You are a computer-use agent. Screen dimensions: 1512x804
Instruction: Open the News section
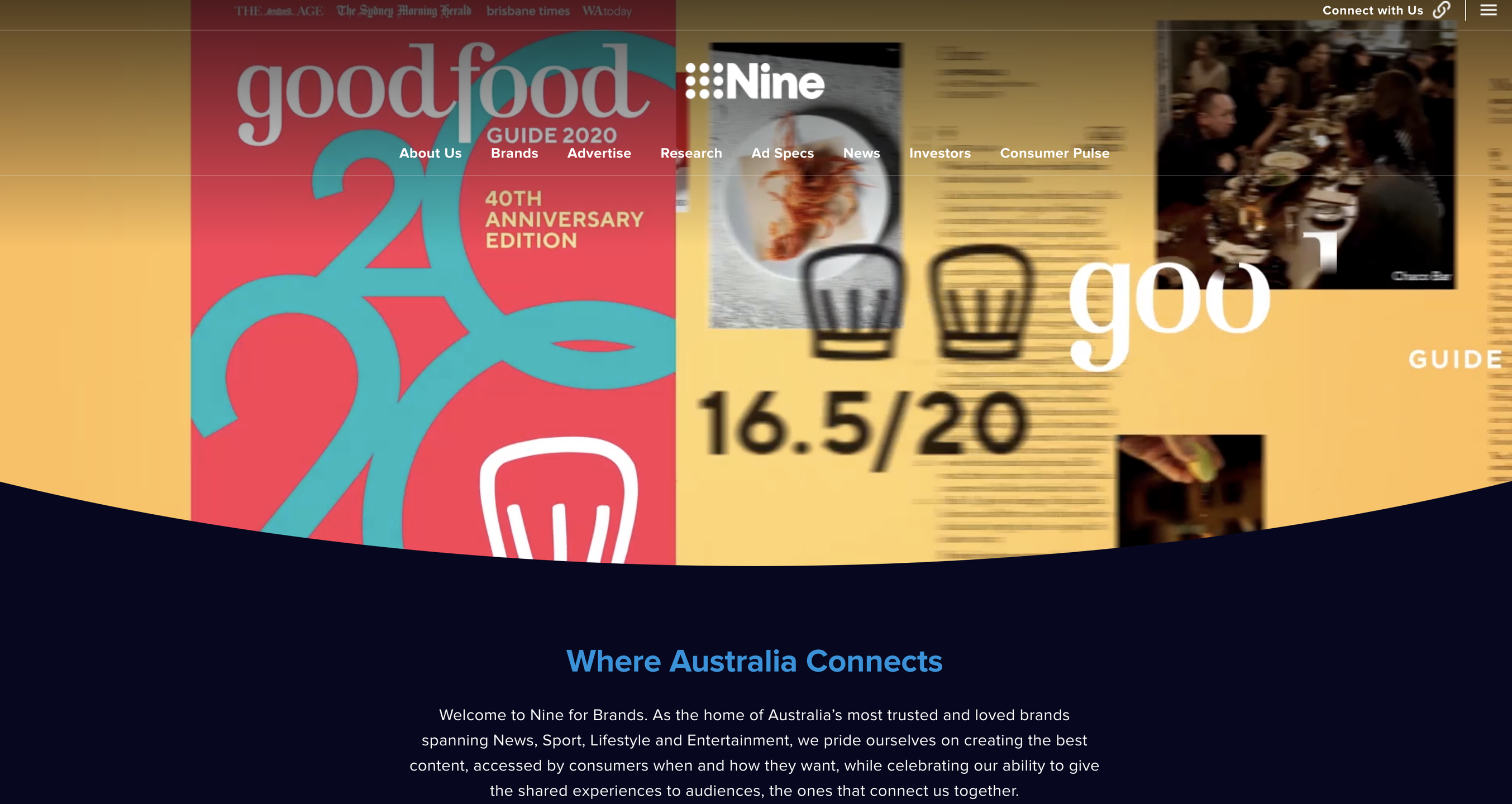[x=861, y=153]
